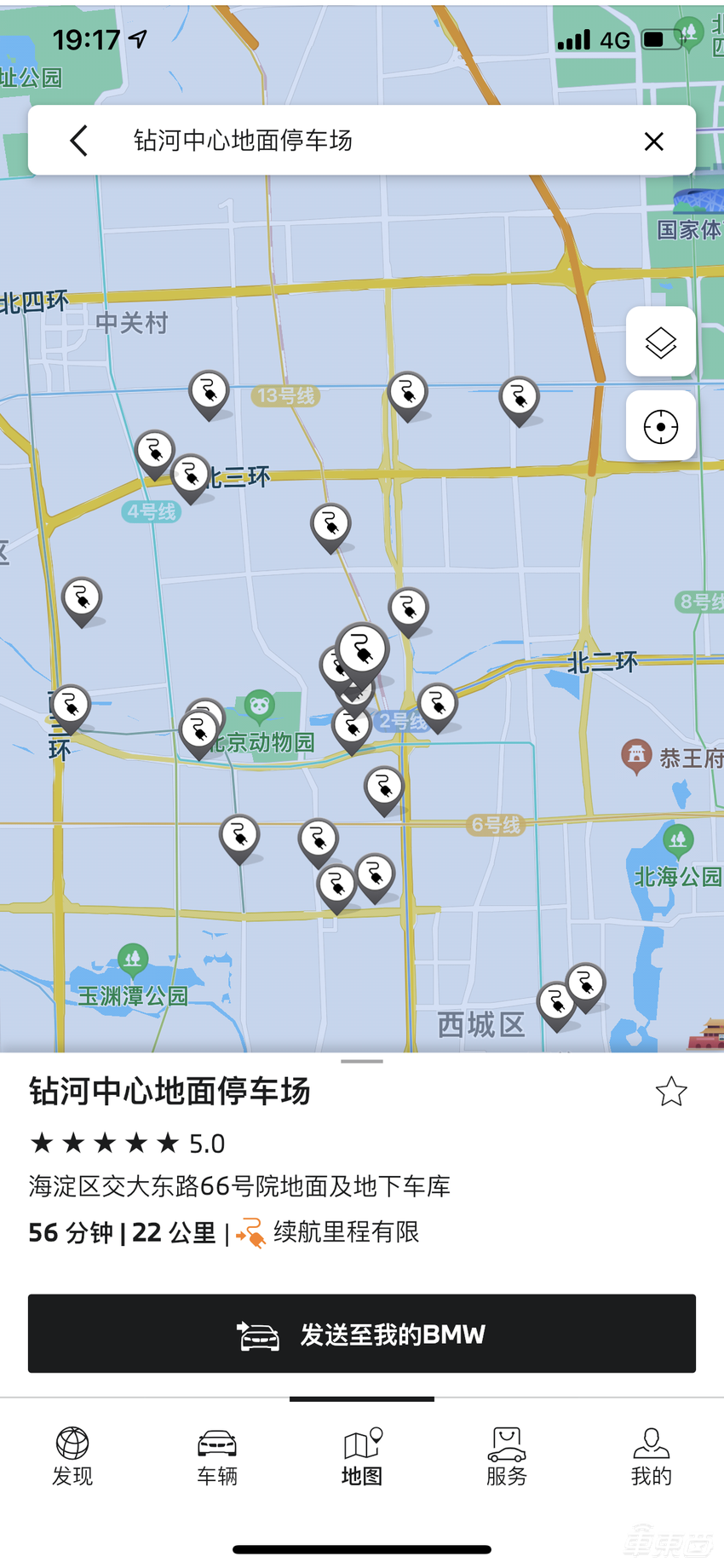This screenshot has width=724, height=1568.
Task: Tap the back chevron in the search bar
Action: (78, 141)
